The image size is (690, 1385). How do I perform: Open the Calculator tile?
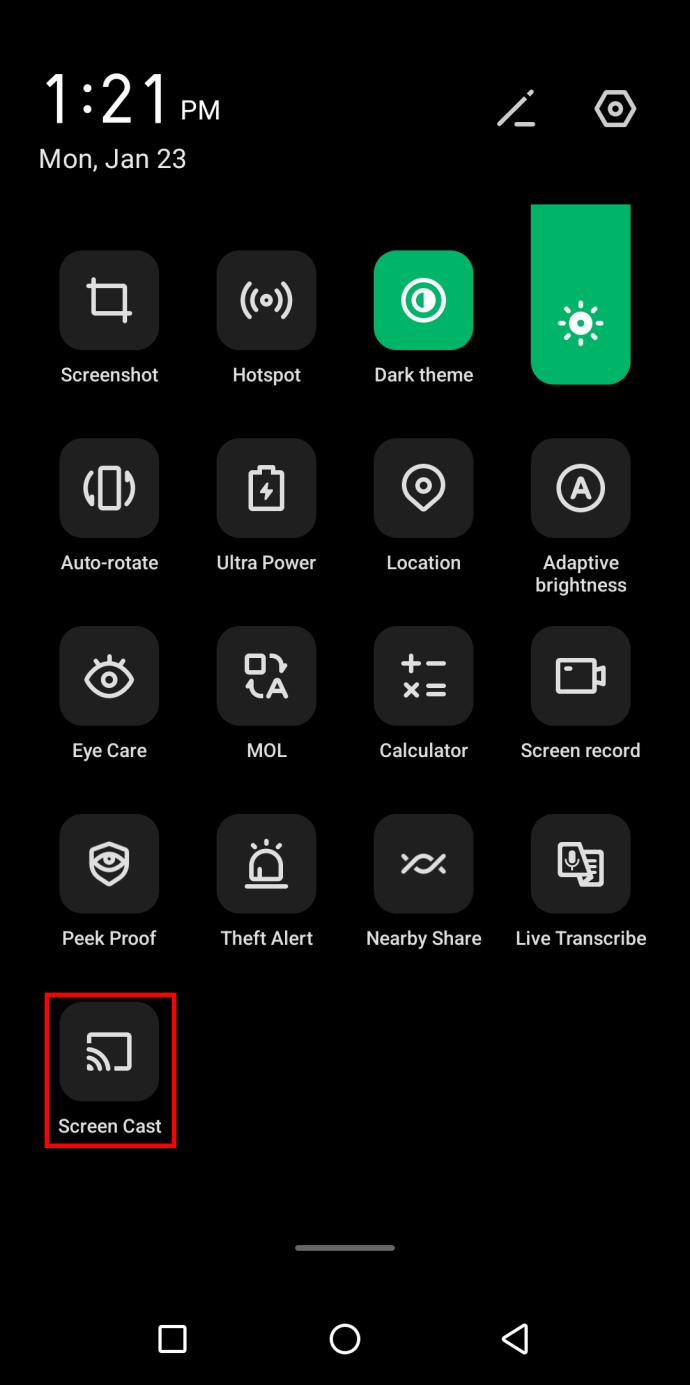tap(423, 676)
